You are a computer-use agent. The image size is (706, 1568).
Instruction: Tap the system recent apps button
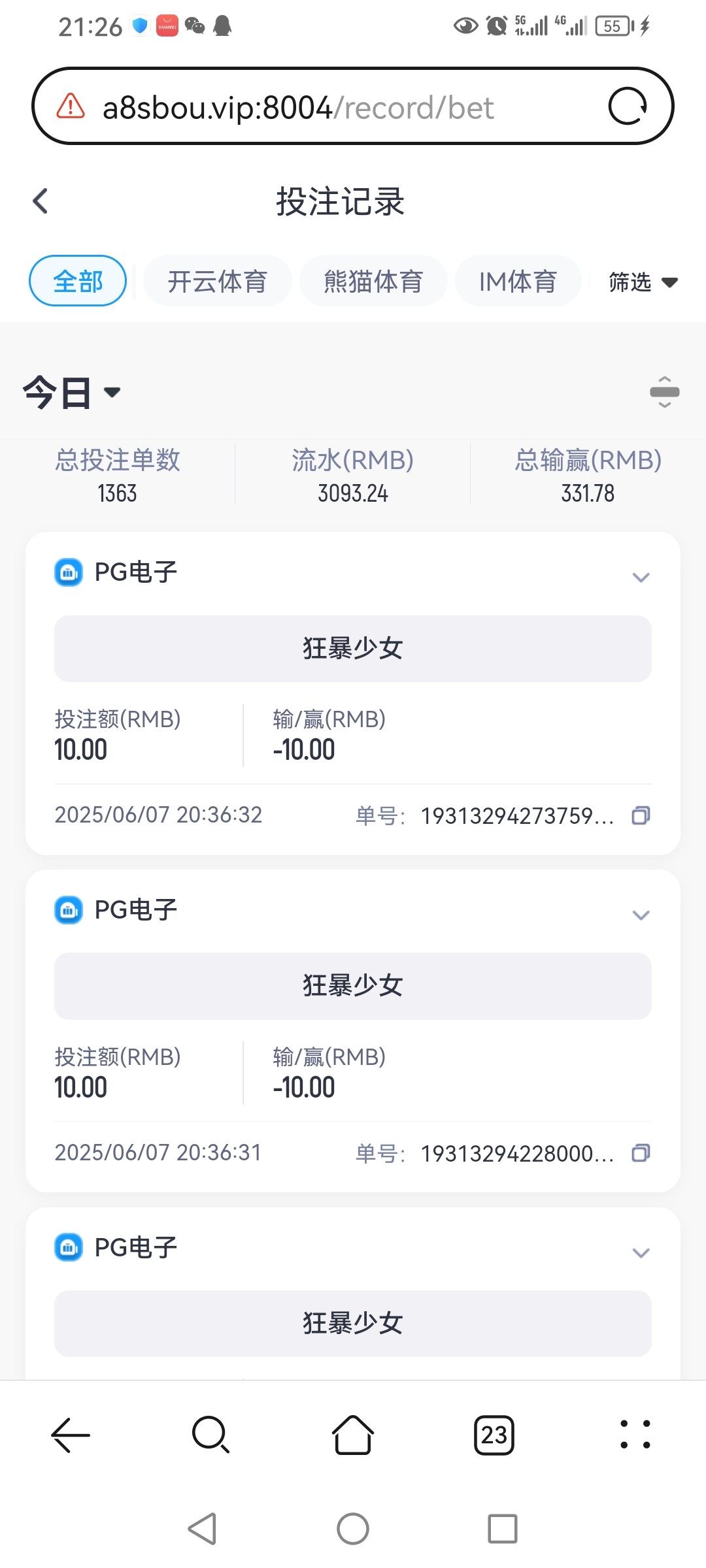click(x=503, y=1529)
